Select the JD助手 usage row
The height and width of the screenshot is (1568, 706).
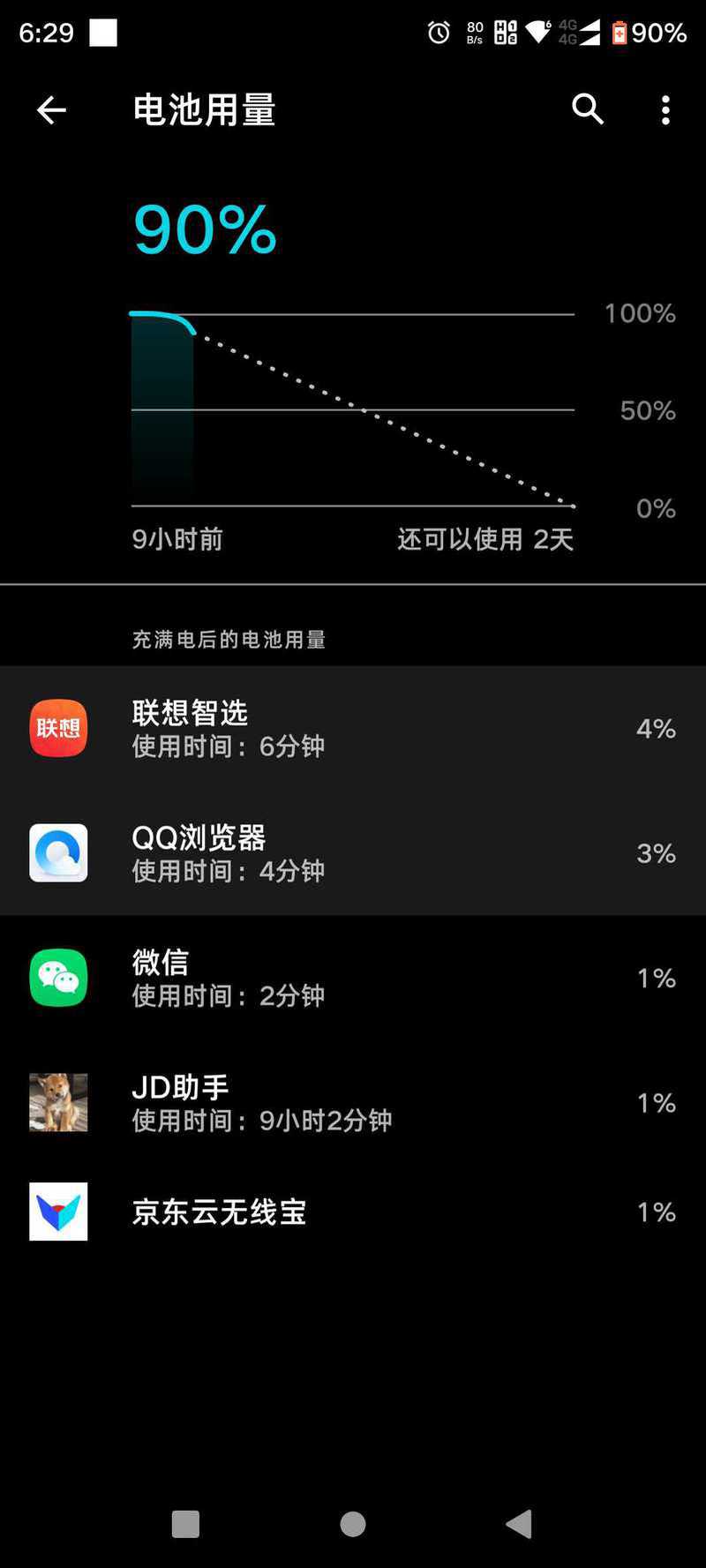tap(353, 1103)
